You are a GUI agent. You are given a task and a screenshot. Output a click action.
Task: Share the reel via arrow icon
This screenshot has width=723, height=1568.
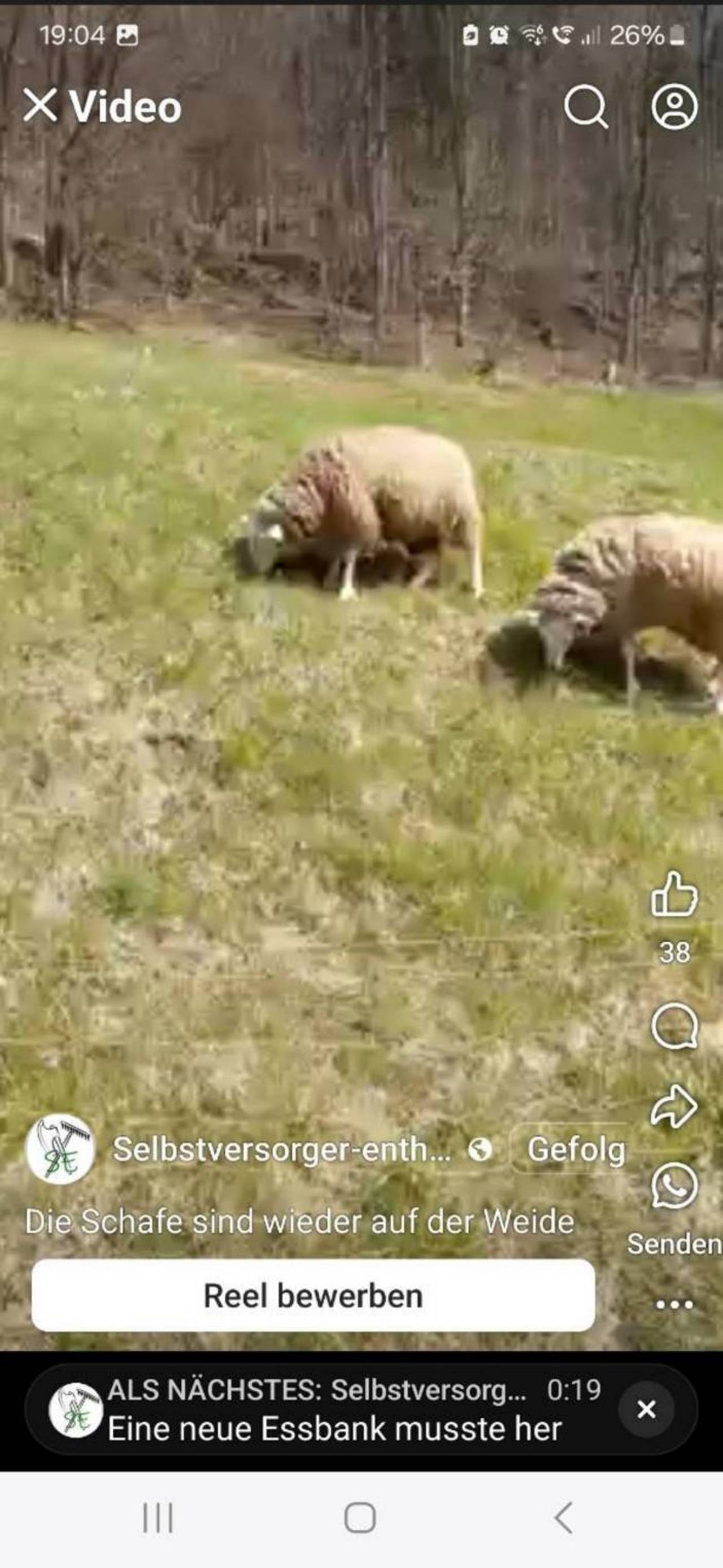point(674,1106)
